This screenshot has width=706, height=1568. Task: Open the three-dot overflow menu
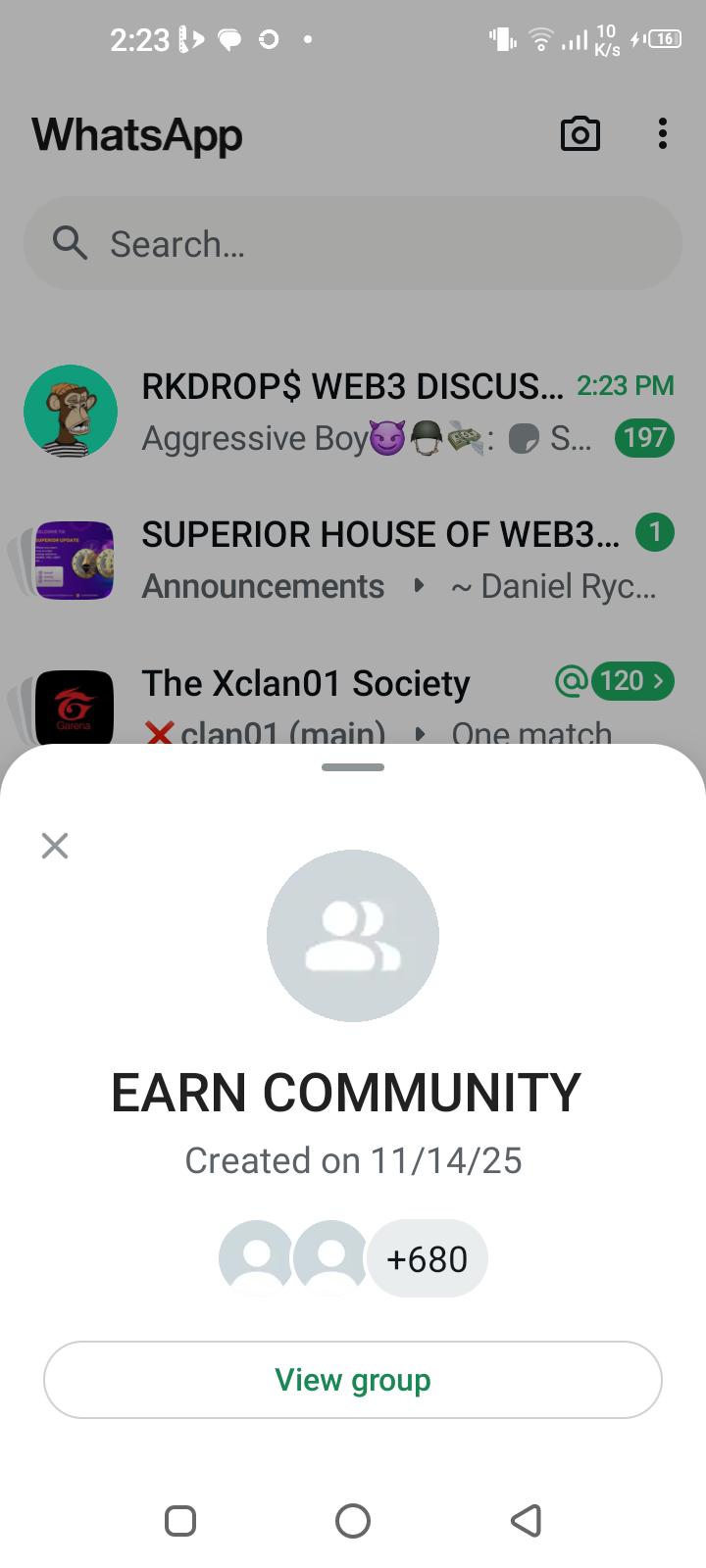click(663, 134)
